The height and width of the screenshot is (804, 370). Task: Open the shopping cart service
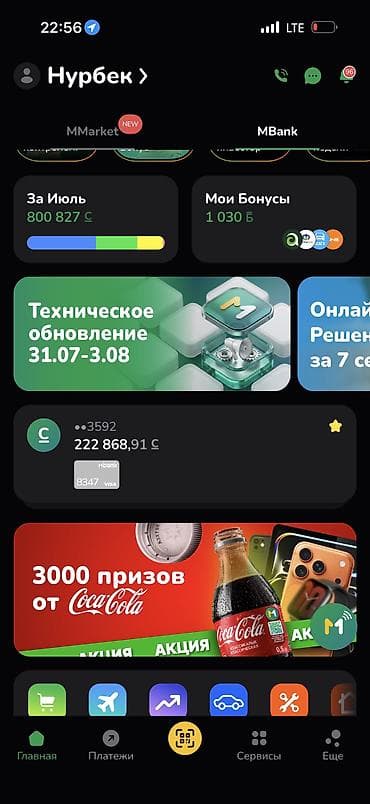pyautogui.click(x=47, y=700)
